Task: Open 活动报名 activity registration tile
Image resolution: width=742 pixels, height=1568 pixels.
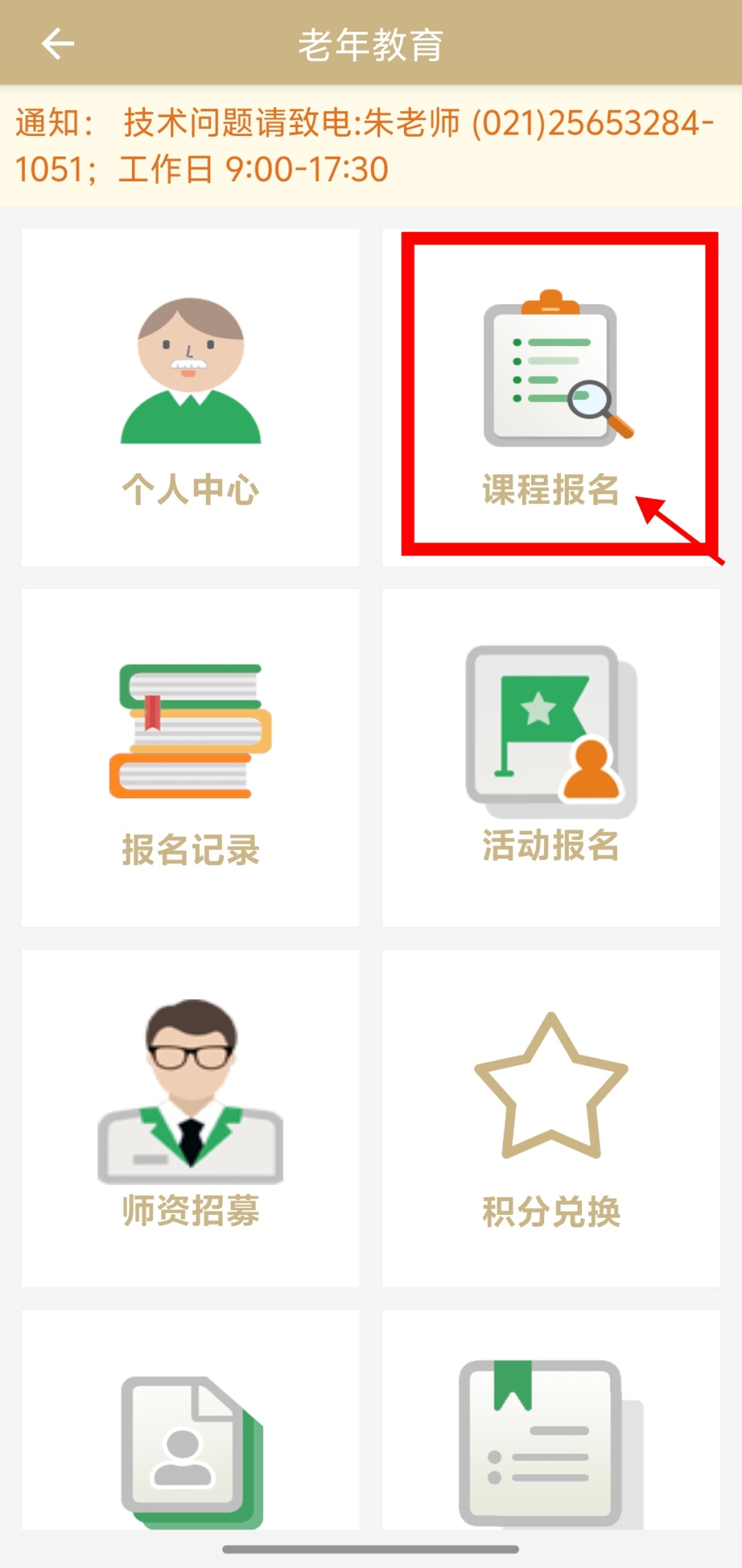Action: coord(552,758)
